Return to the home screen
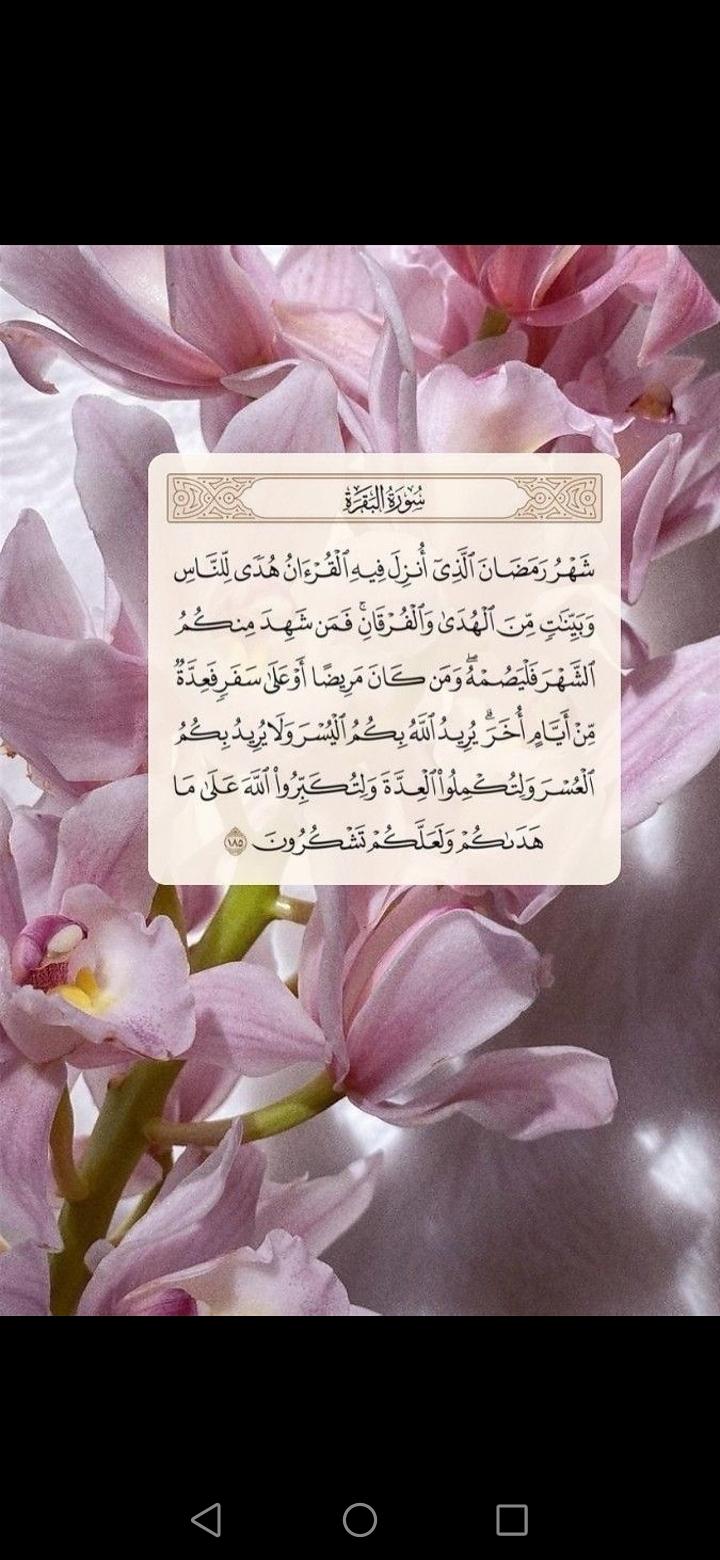 pos(360,1519)
